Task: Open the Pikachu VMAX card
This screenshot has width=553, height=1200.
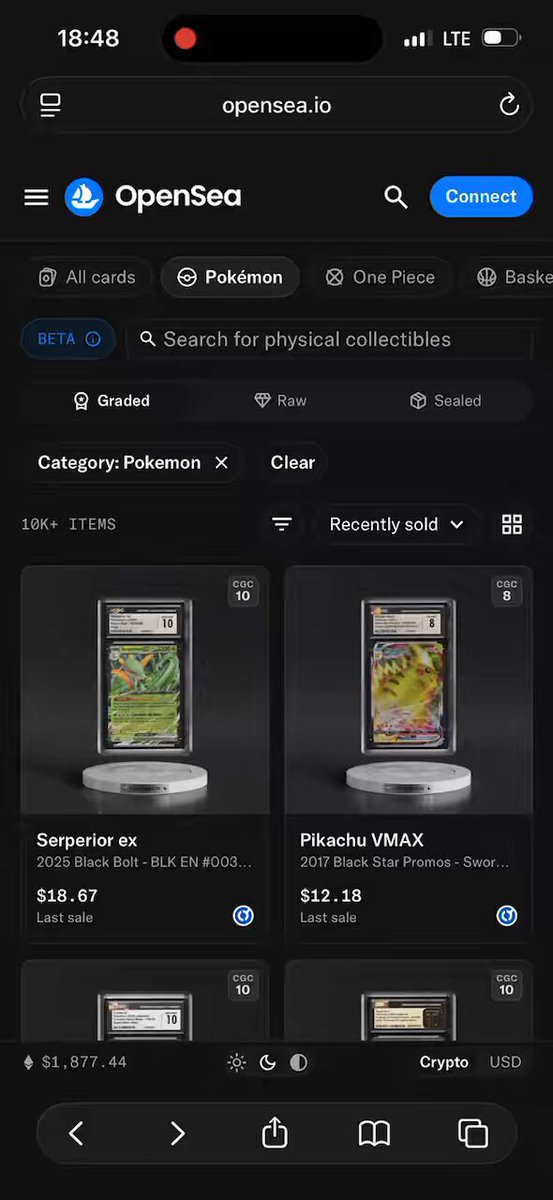Action: coord(408,754)
